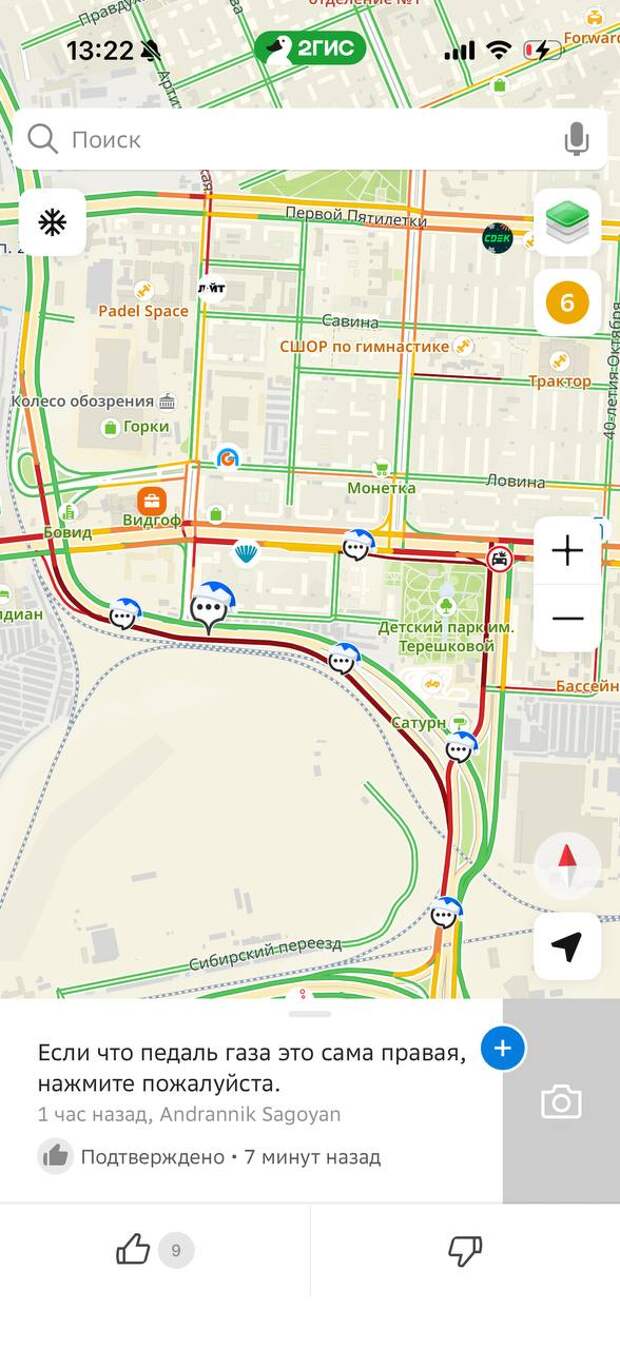The image size is (620, 1349).
Task: Add a comment with the blue plus
Action: (x=503, y=1047)
